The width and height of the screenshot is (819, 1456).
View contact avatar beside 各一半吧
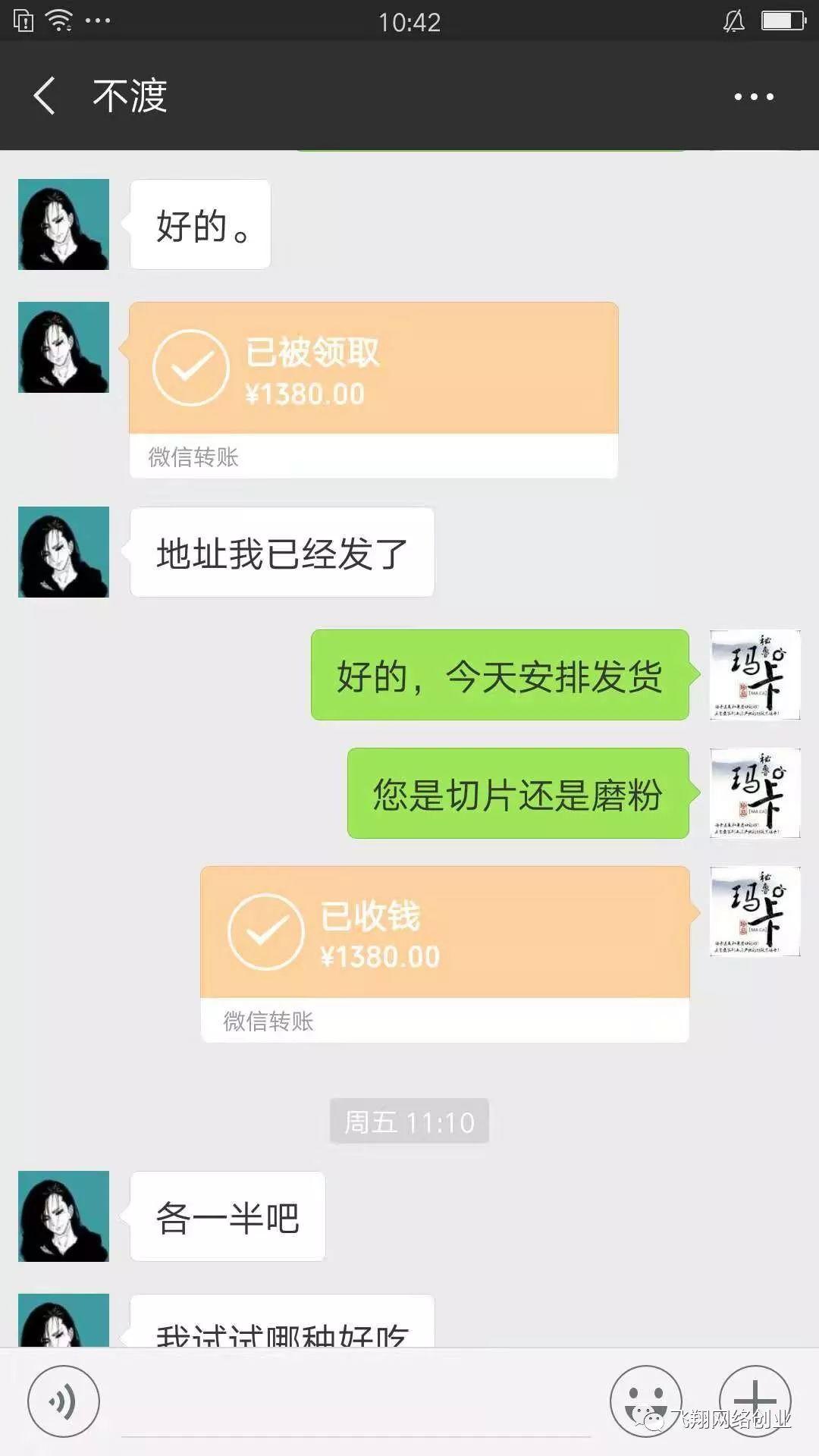pos(64,1216)
